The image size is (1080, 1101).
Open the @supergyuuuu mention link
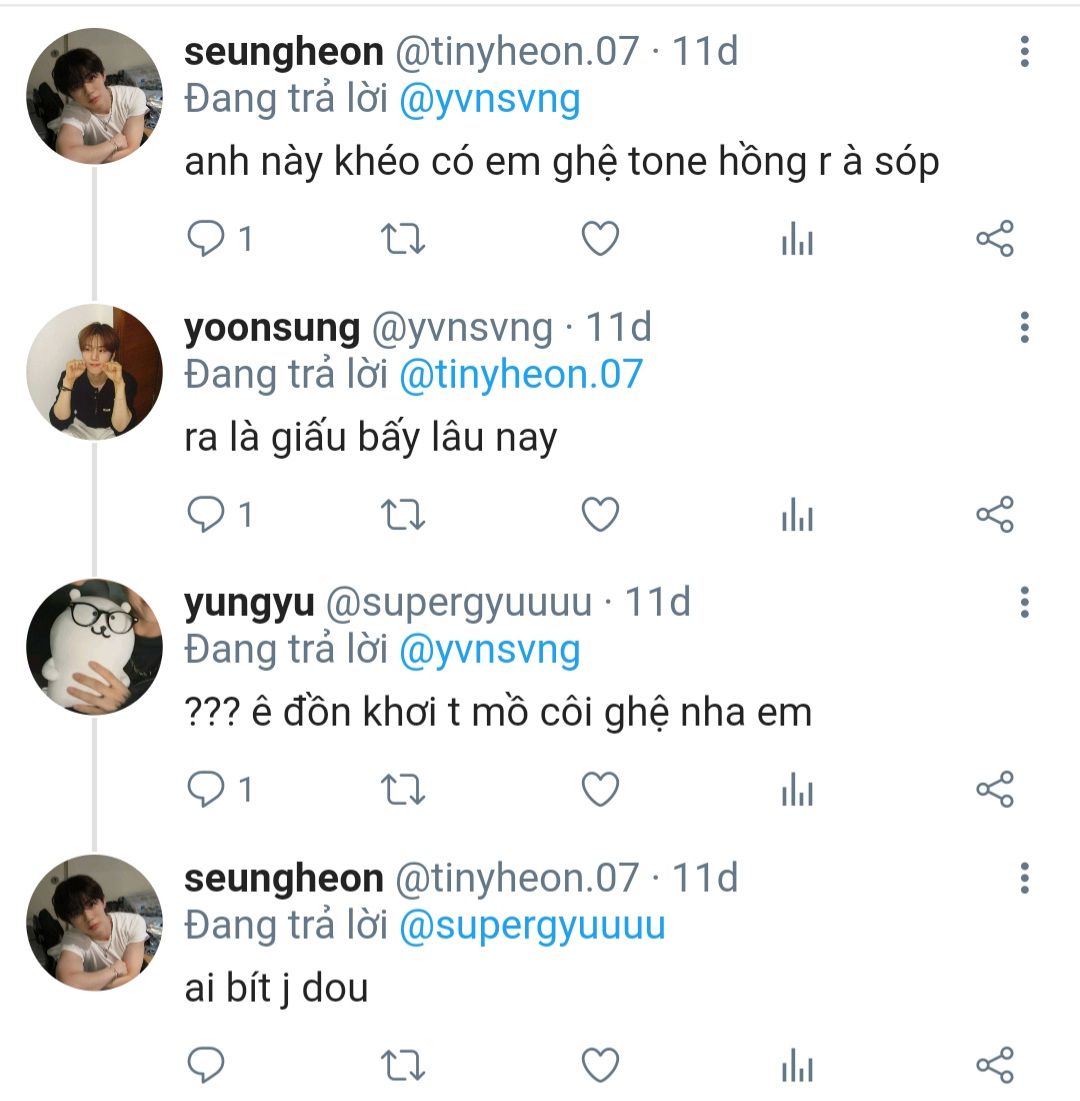pyautogui.click(x=532, y=926)
